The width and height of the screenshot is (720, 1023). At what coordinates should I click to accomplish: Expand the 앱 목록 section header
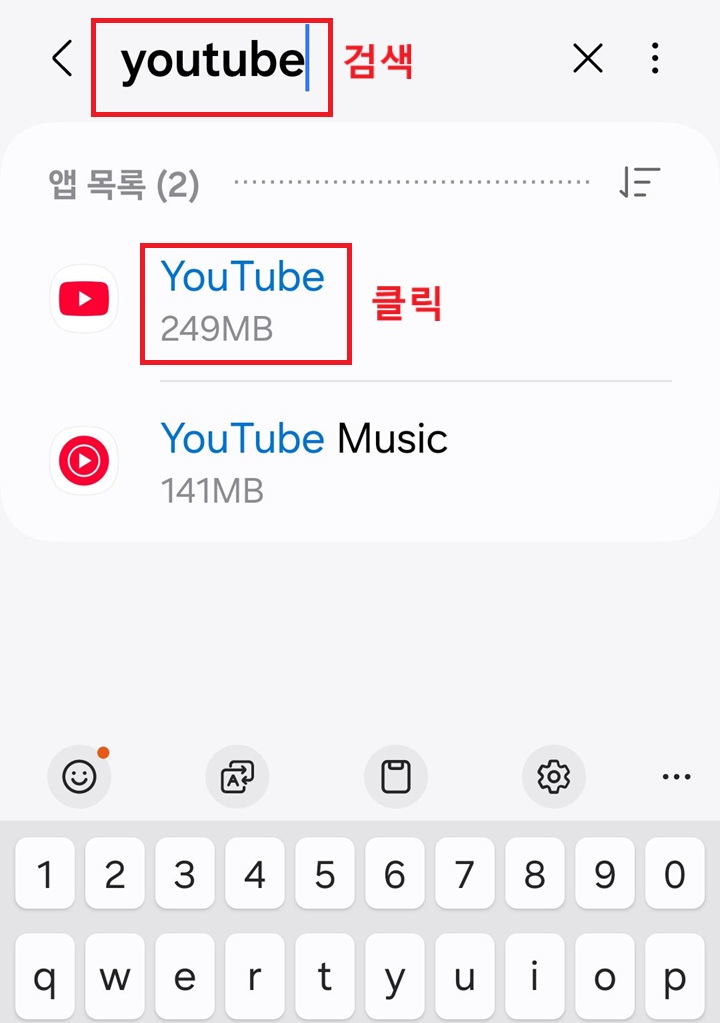click(x=120, y=183)
